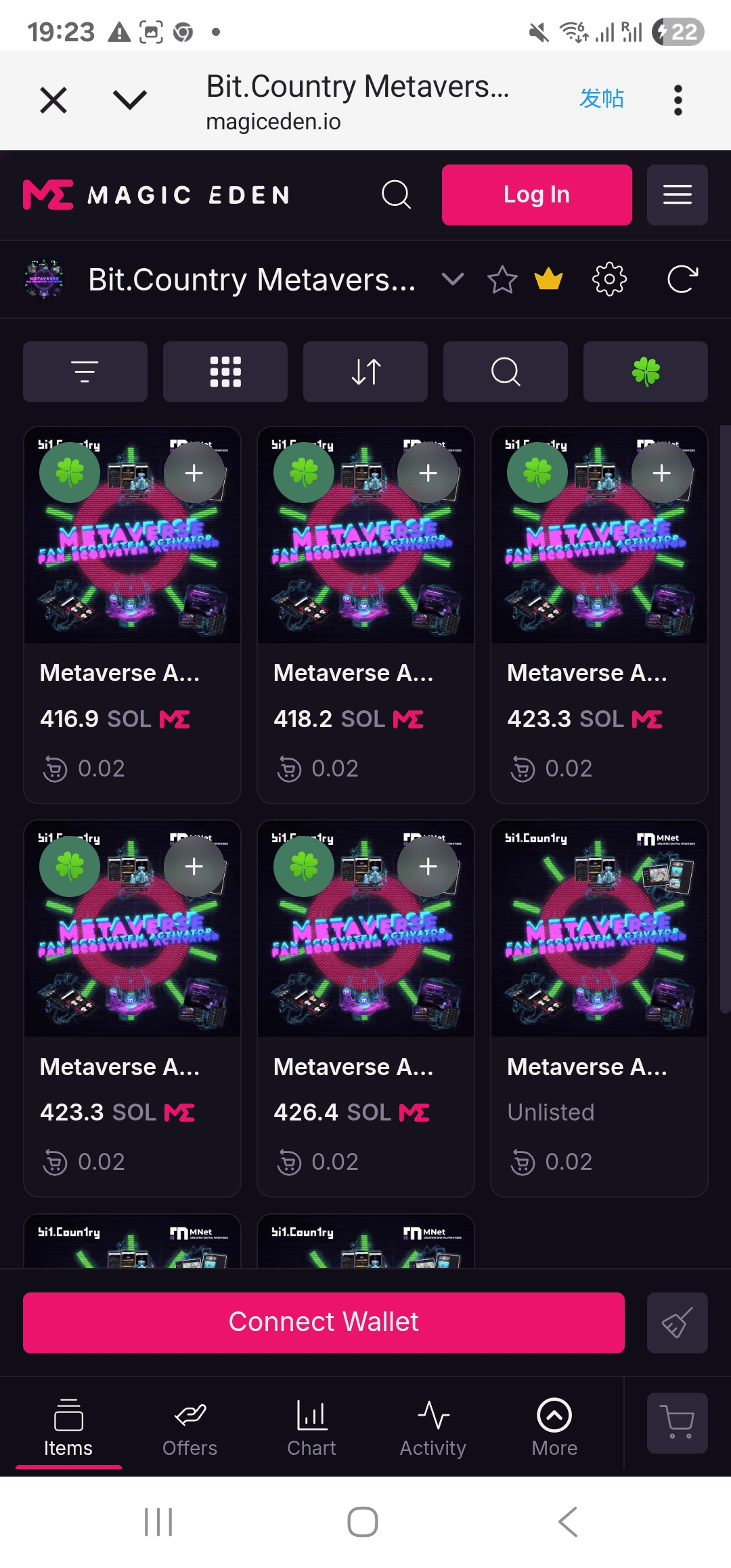Viewport: 731px width, 1568px height.
Task: Open Magic Eden search icon in header
Action: (x=396, y=195)
